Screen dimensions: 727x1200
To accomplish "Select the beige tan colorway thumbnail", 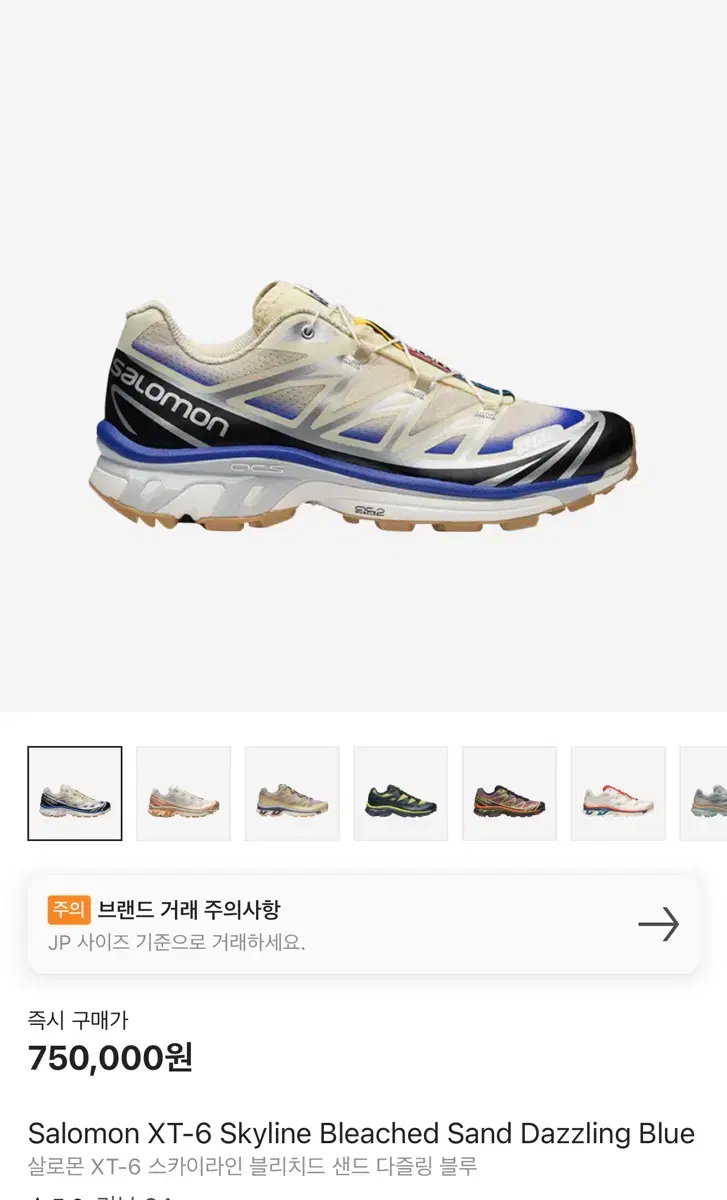I will pos(292,793).
